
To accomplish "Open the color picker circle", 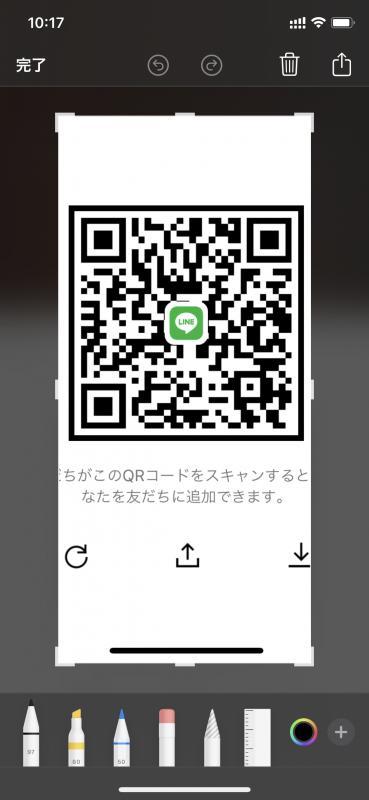I will coord(304,732).
